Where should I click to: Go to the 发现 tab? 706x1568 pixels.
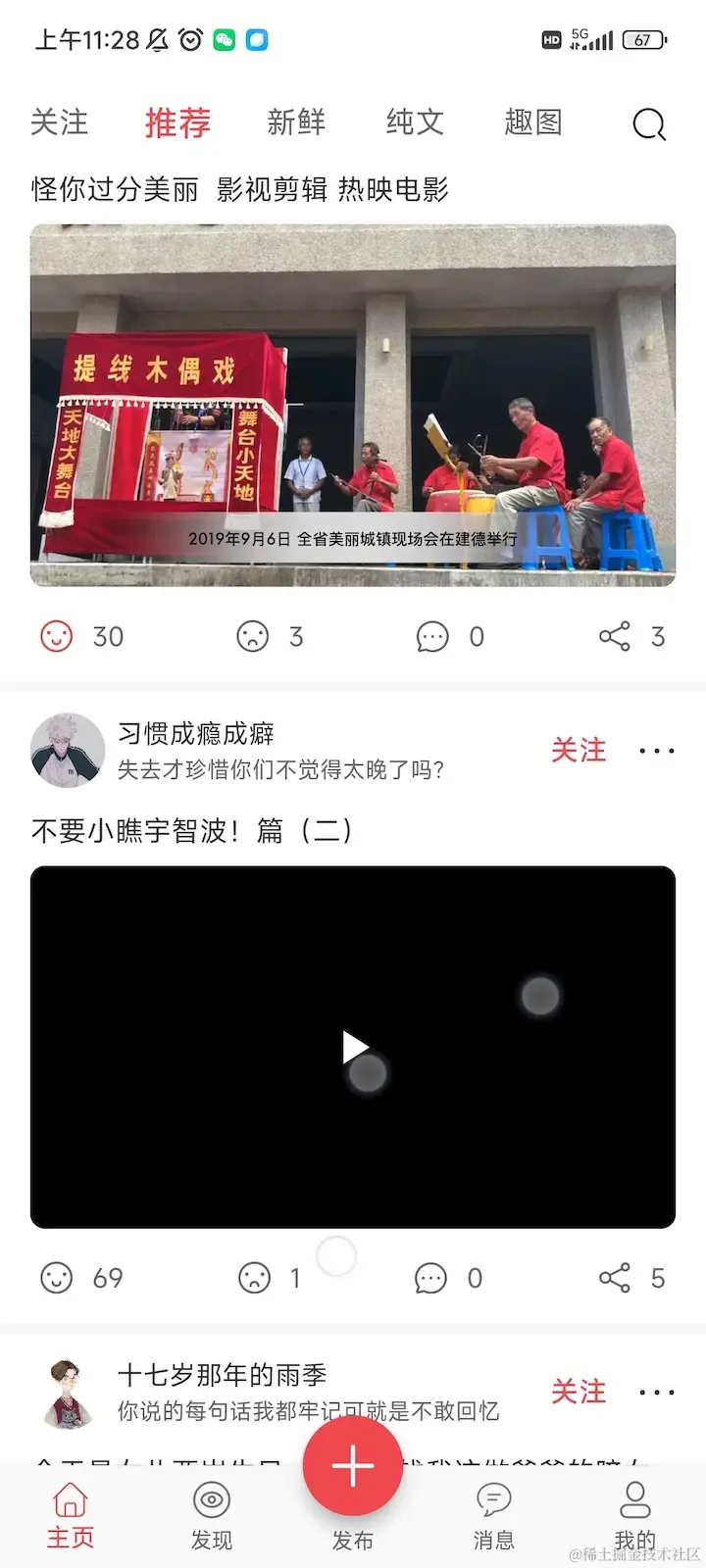tap(212, 1515)
